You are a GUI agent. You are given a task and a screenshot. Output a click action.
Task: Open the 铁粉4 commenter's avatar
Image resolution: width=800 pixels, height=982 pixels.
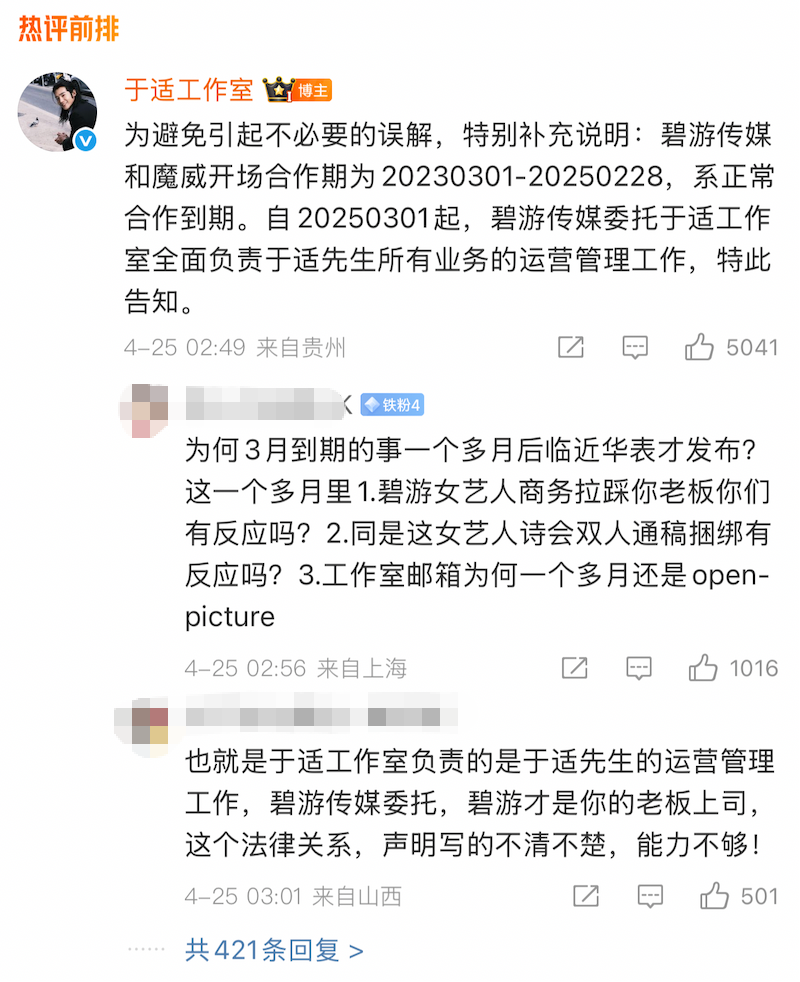click(142, 409)
